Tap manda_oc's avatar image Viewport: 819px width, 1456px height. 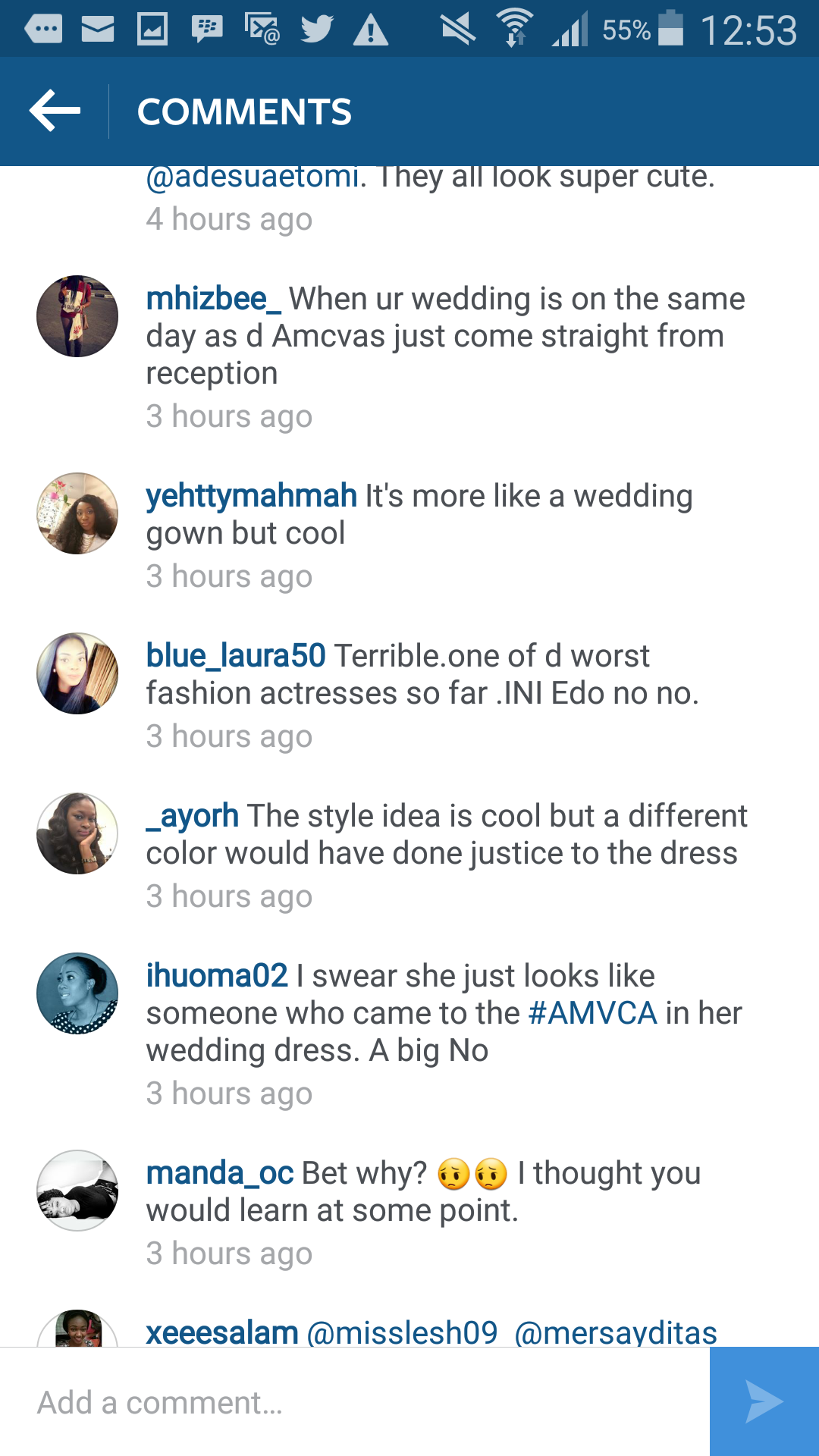(x=77, y=1191)
